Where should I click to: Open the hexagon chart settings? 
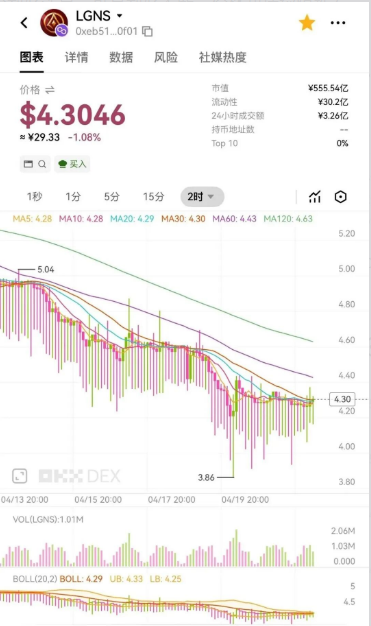point(341,197)
